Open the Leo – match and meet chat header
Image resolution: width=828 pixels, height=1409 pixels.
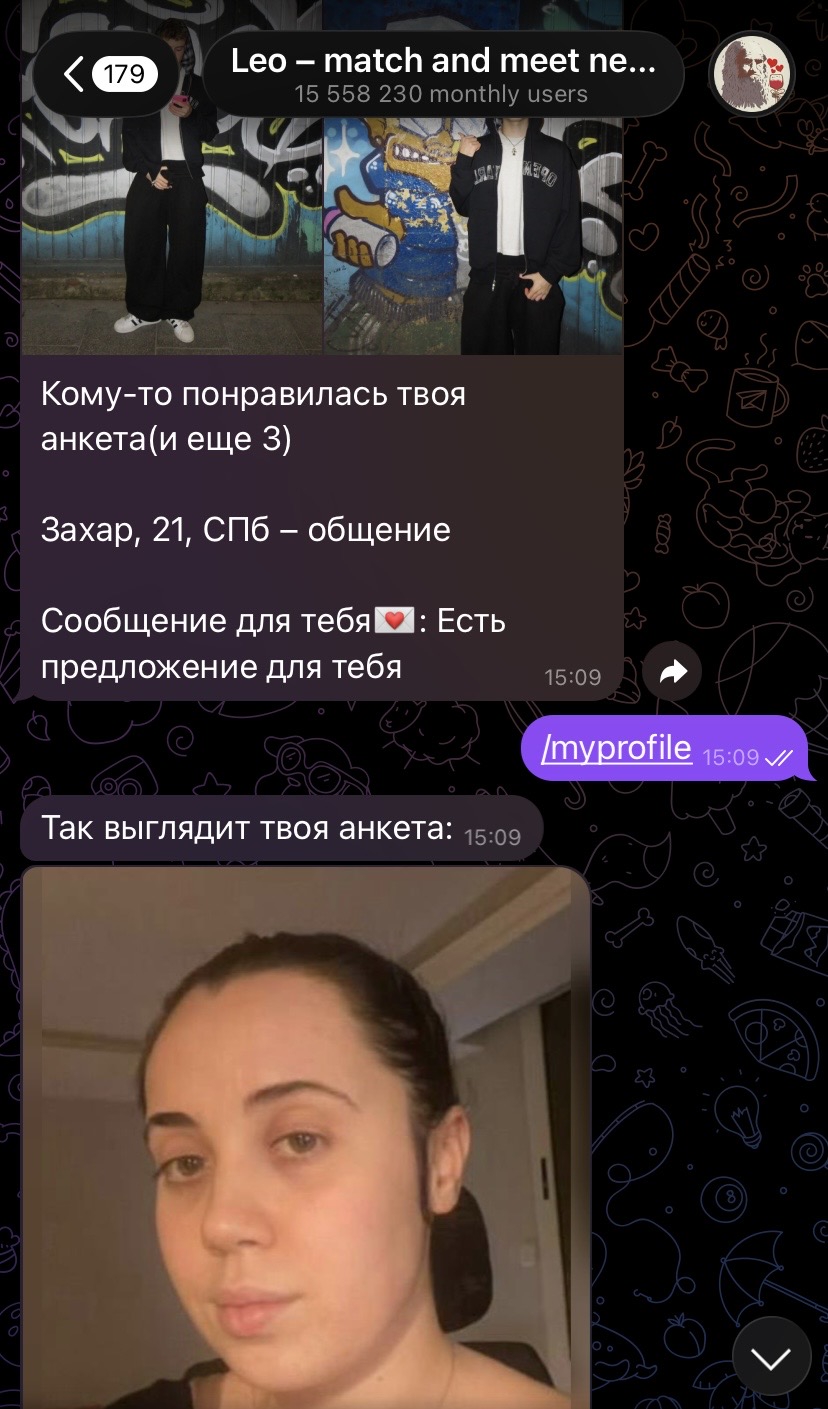[x=442, y=74]
